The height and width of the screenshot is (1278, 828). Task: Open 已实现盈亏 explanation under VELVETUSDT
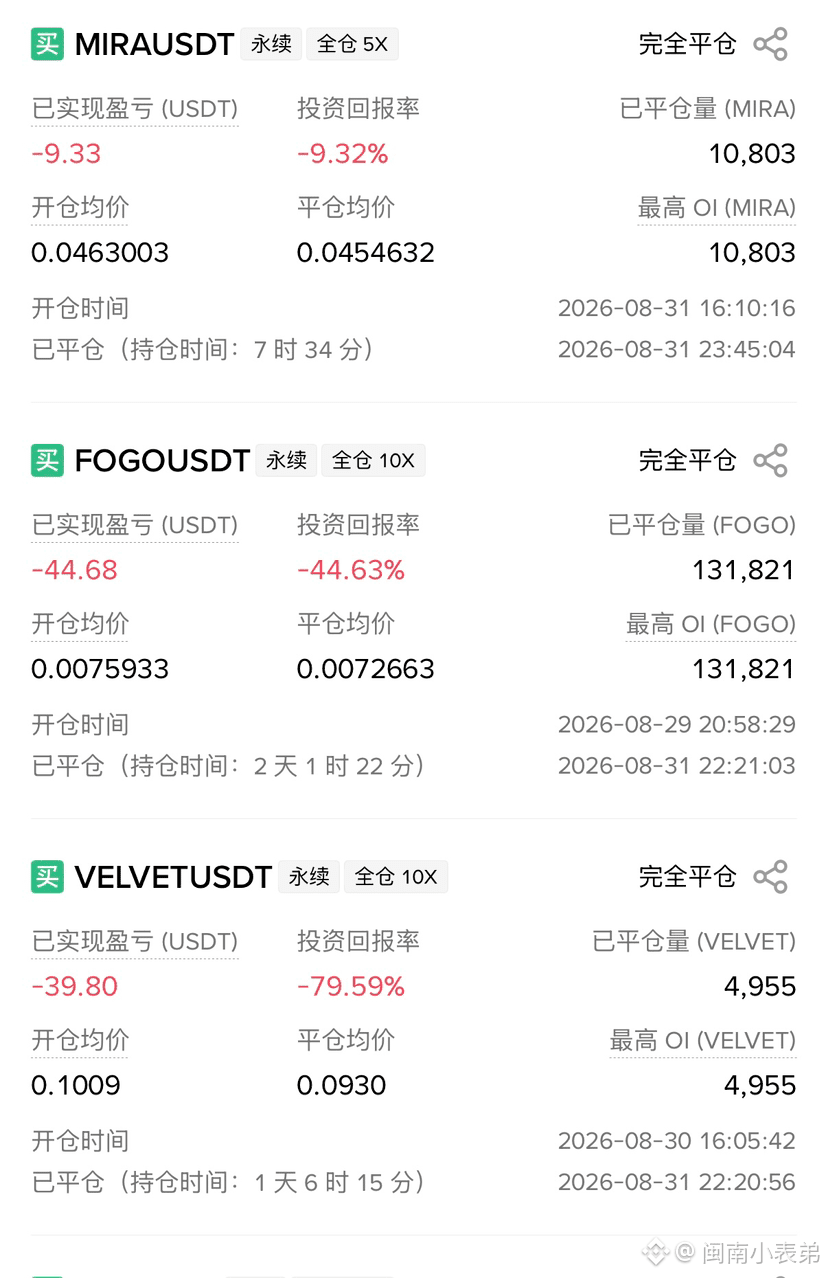[135, 941]
